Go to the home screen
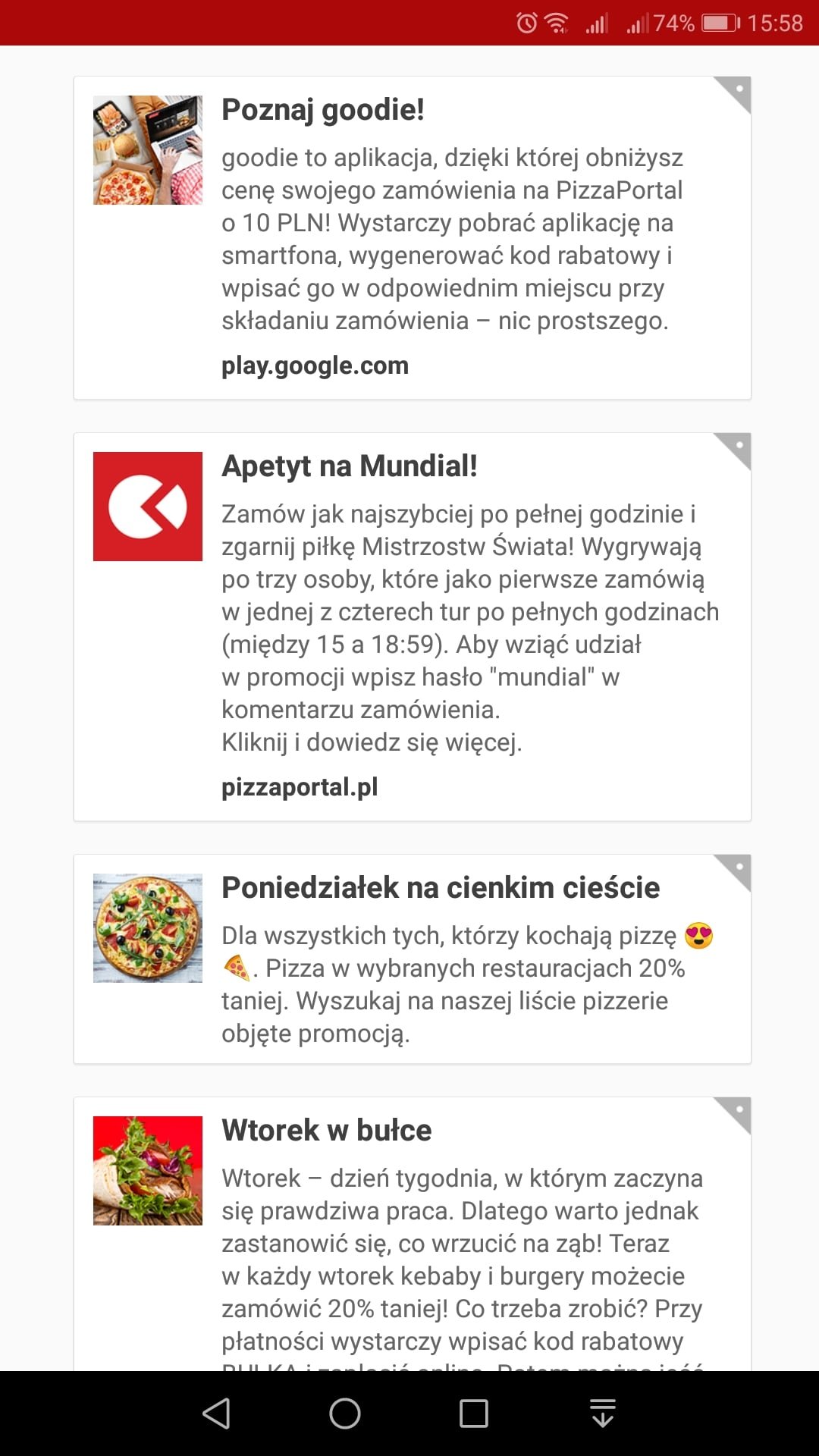 click(345, 1414)
